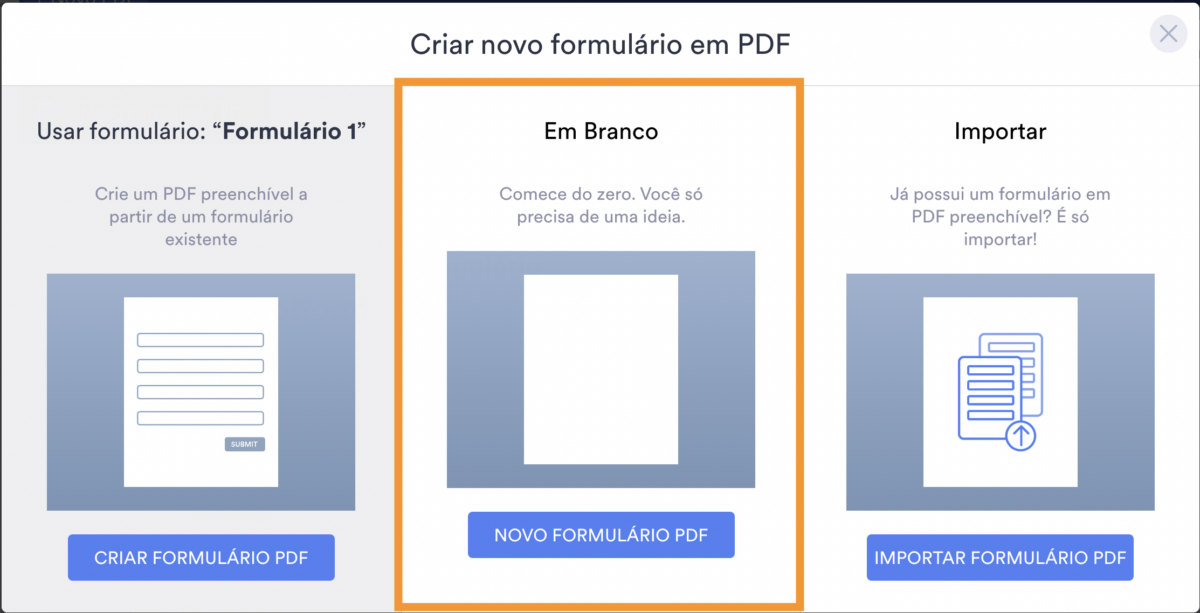The height and width of the screenshot is (613, 1200).
Task: Select the import documents preview
Action: (1000, 392)
